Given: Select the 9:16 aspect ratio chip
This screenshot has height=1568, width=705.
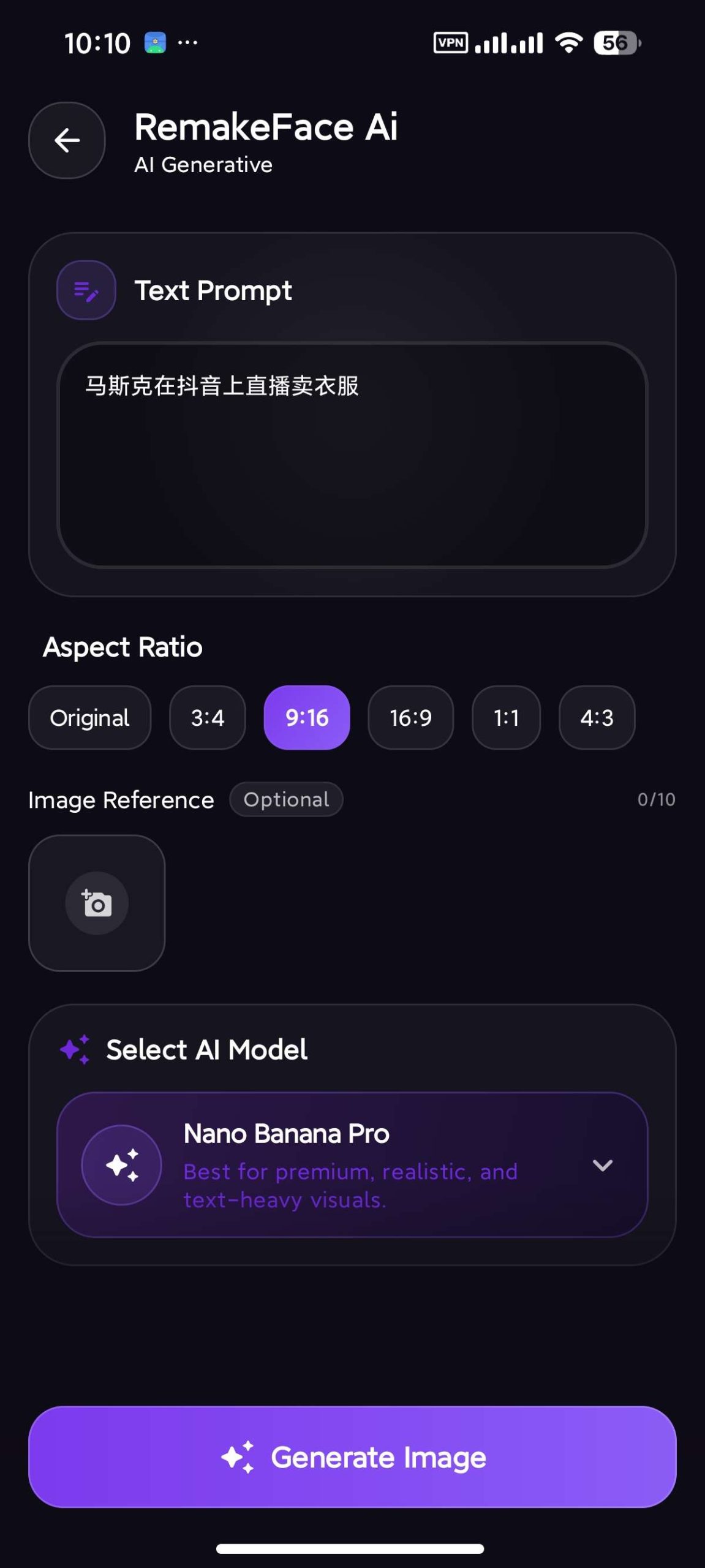Looking at the screenshot, I should (x=307, y=717).
